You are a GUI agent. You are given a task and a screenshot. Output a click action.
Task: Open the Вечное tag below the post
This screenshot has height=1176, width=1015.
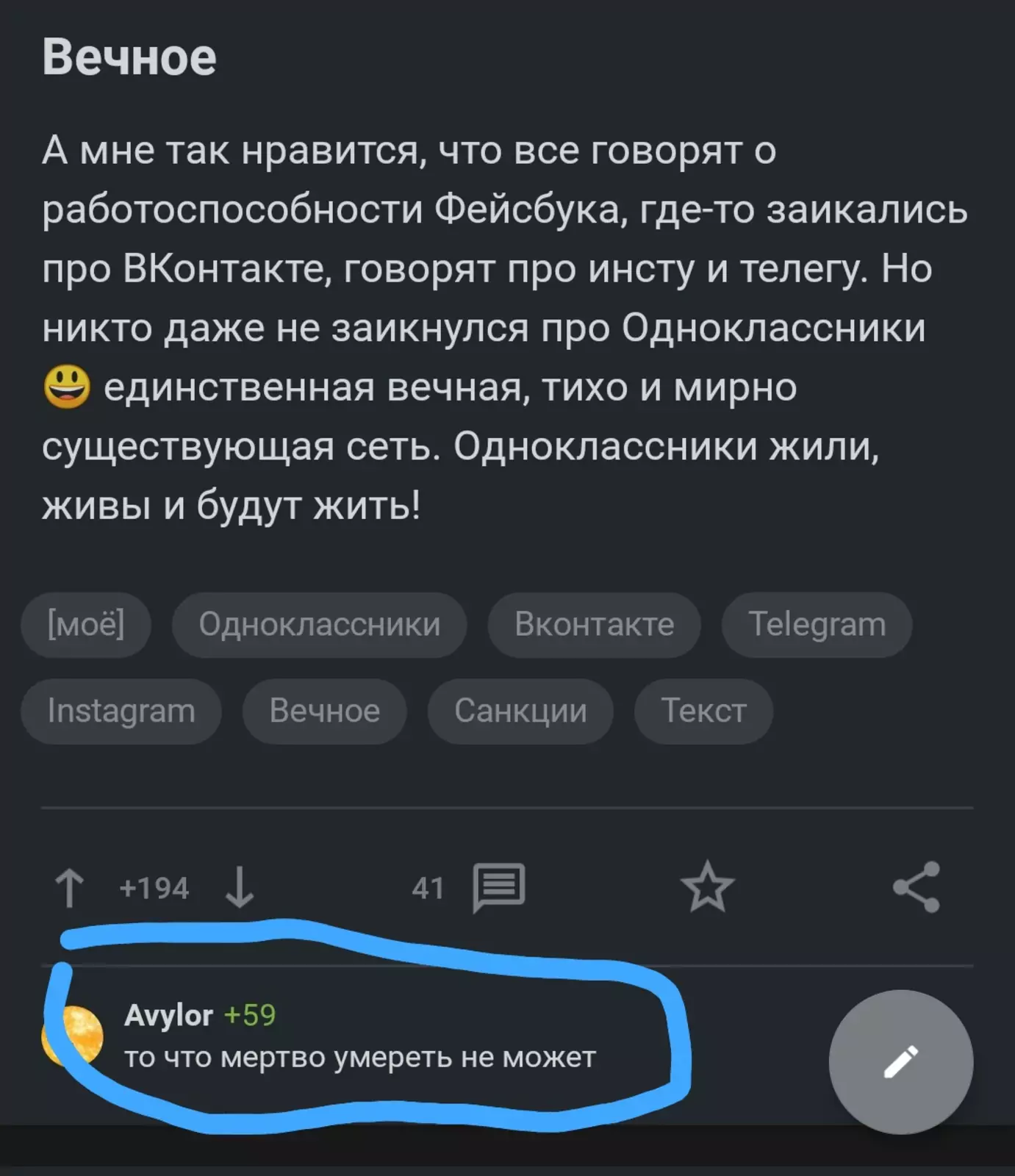[325, 709]
